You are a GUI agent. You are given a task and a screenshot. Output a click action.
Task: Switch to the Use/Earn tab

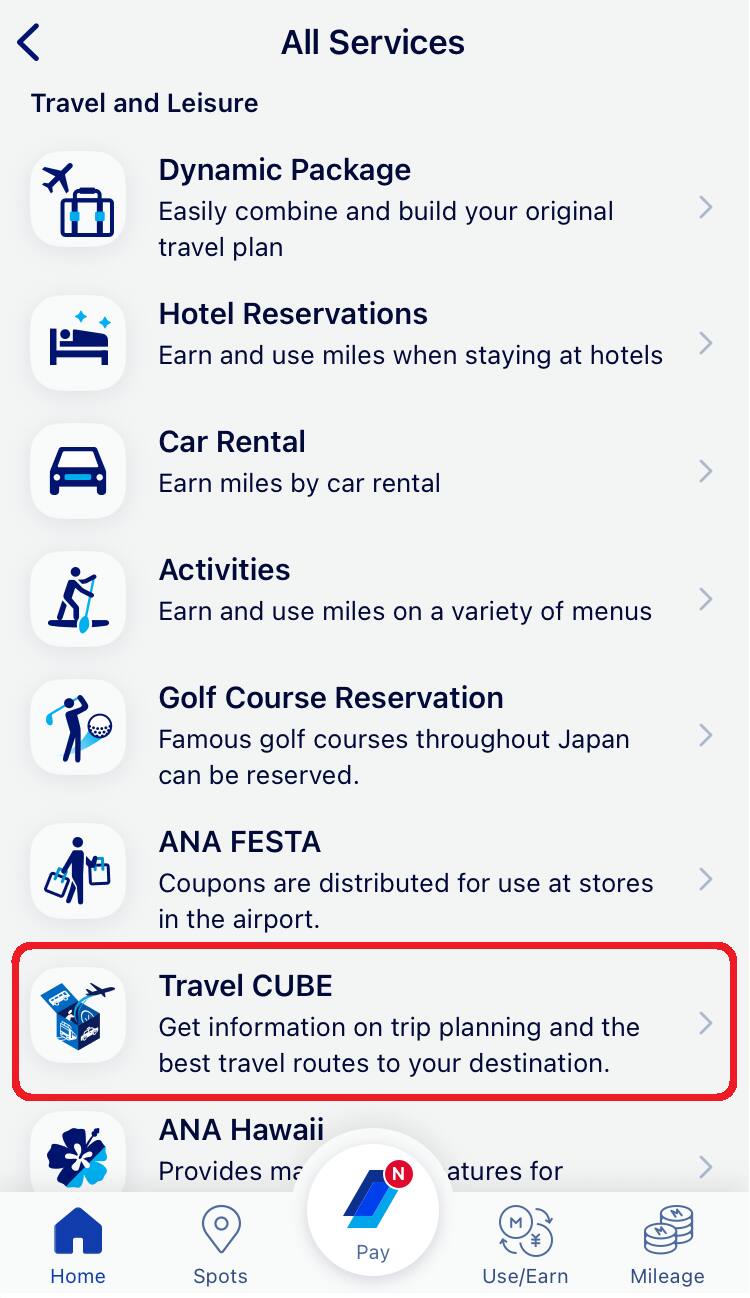coord(525,1246)
